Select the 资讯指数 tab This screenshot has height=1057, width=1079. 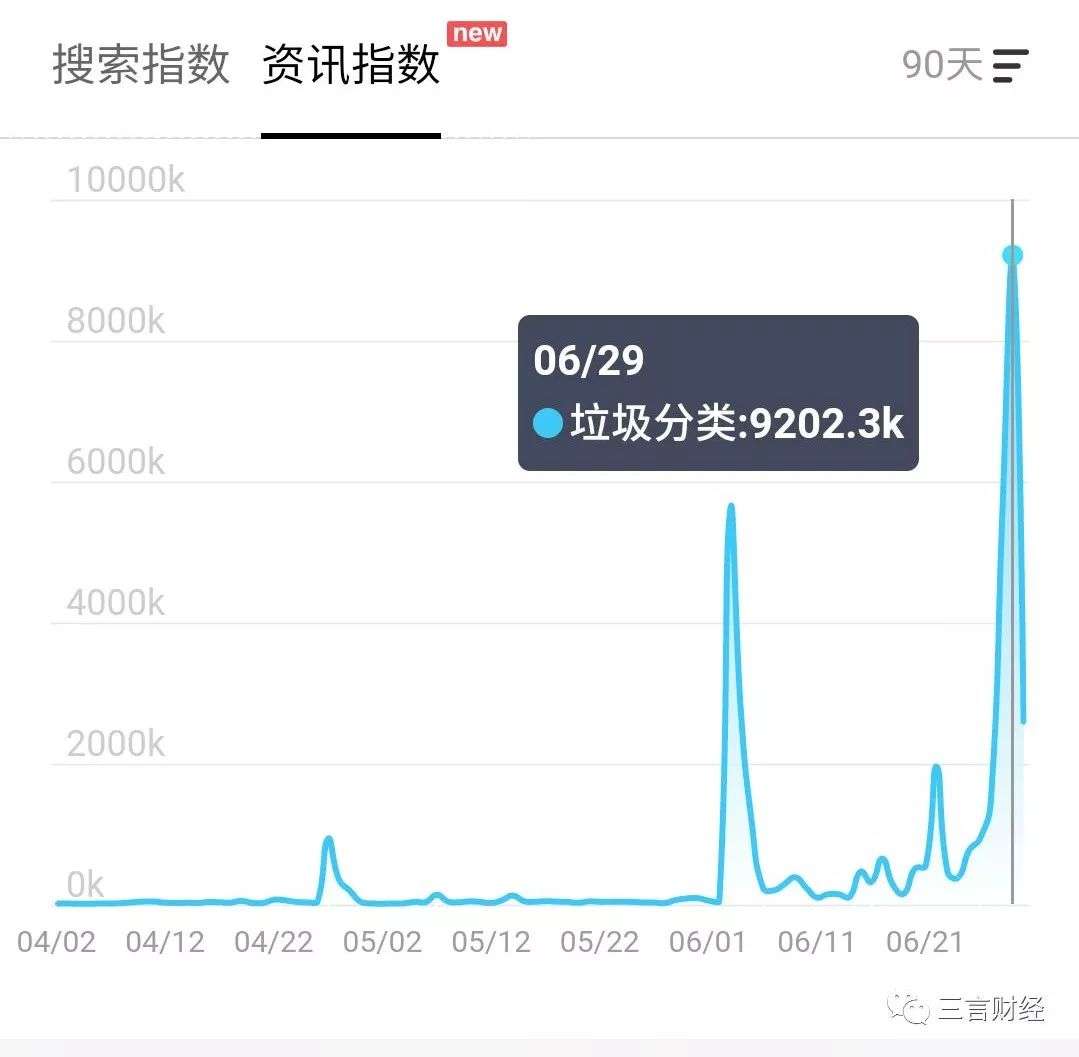tap(351, 66)
